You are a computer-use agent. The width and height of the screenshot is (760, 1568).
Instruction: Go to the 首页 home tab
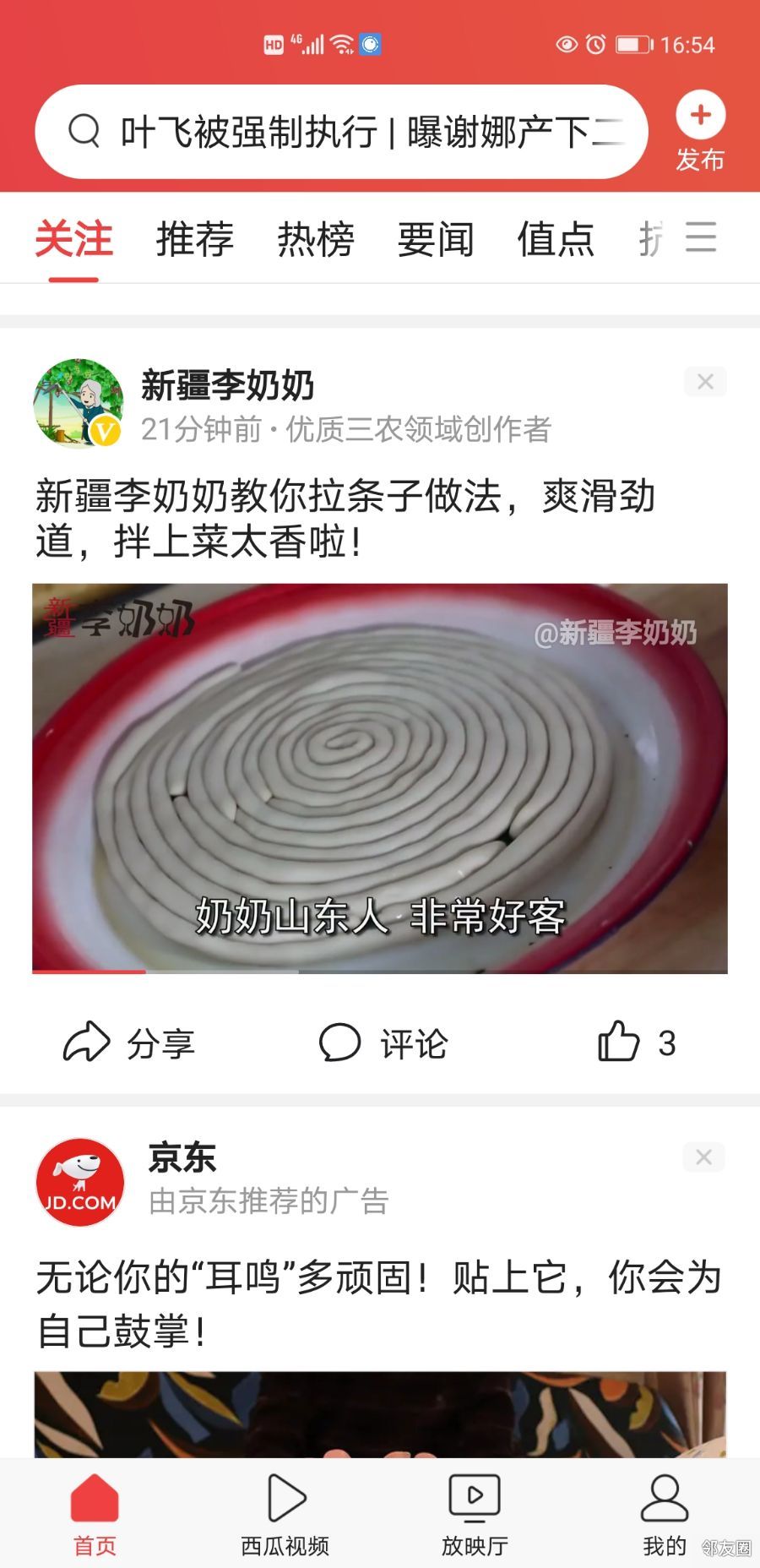[95, 1516]
